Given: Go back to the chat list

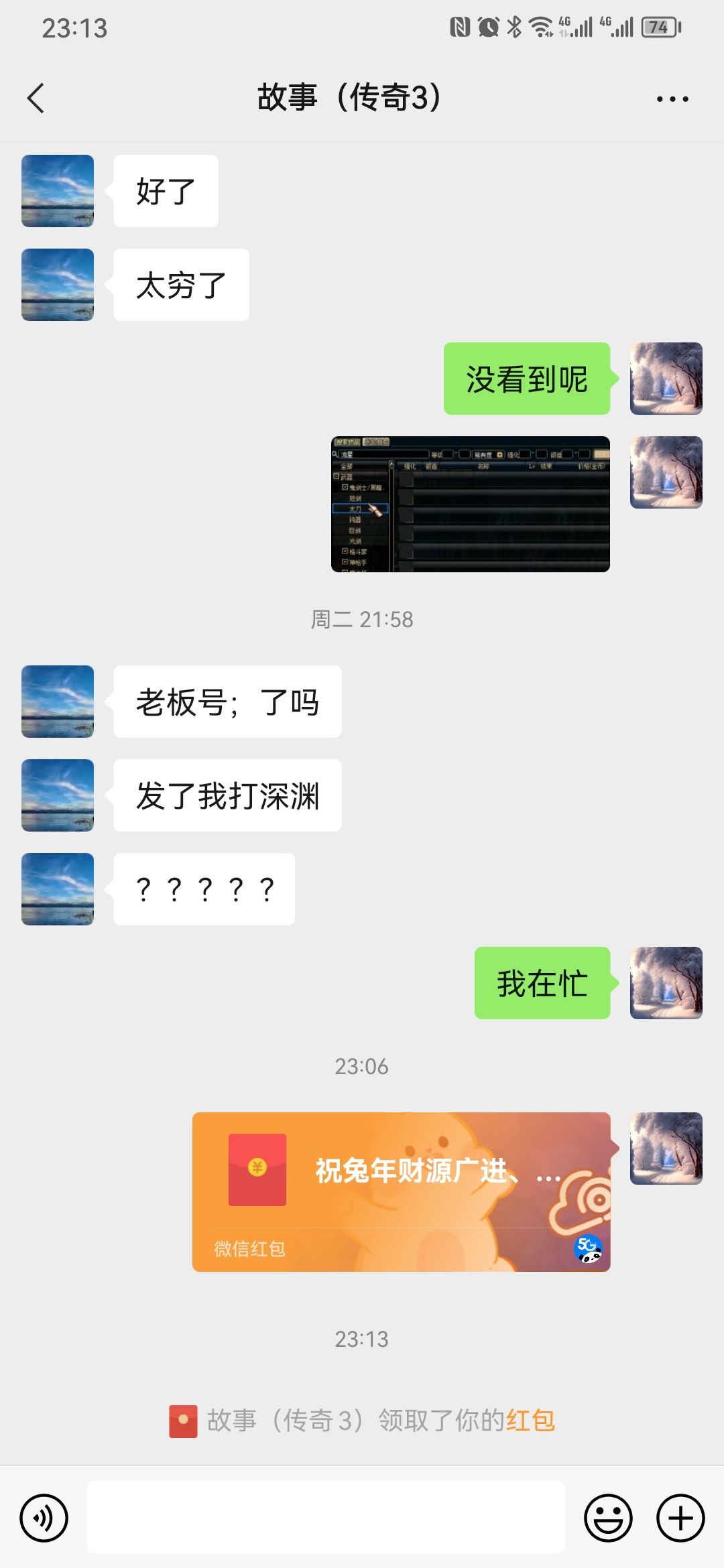Looking at the screenshot, I should tap(36, 99).
